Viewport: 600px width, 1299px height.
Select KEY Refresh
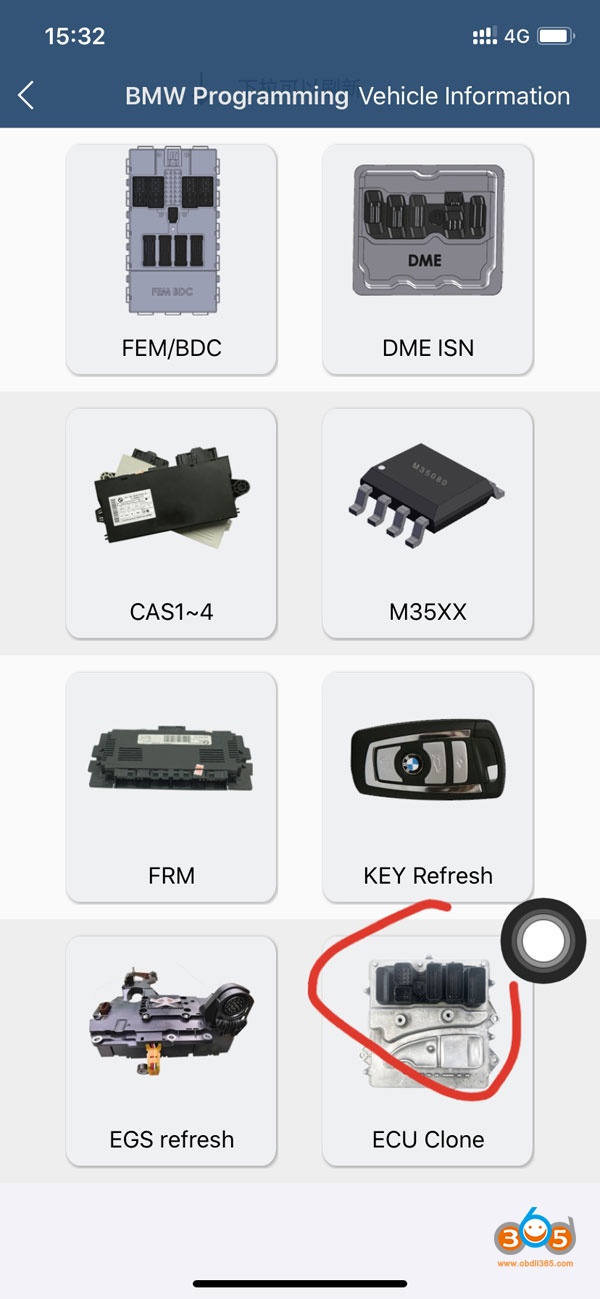coord(428,787)
